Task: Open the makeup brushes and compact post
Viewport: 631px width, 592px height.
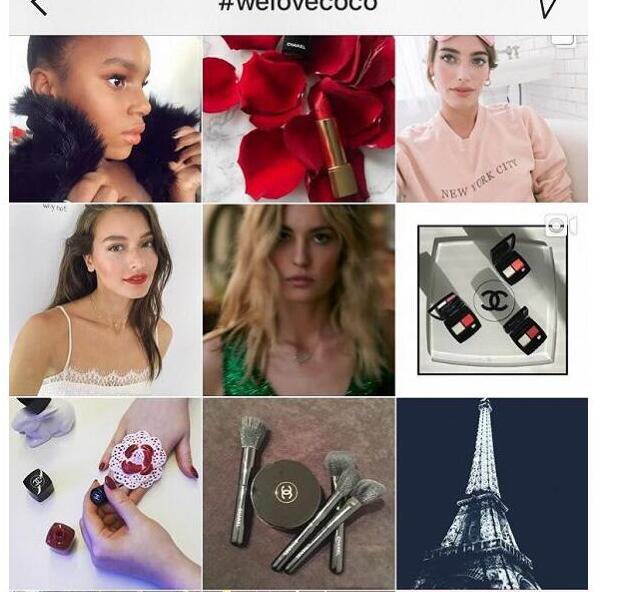Action: point(298,493)
